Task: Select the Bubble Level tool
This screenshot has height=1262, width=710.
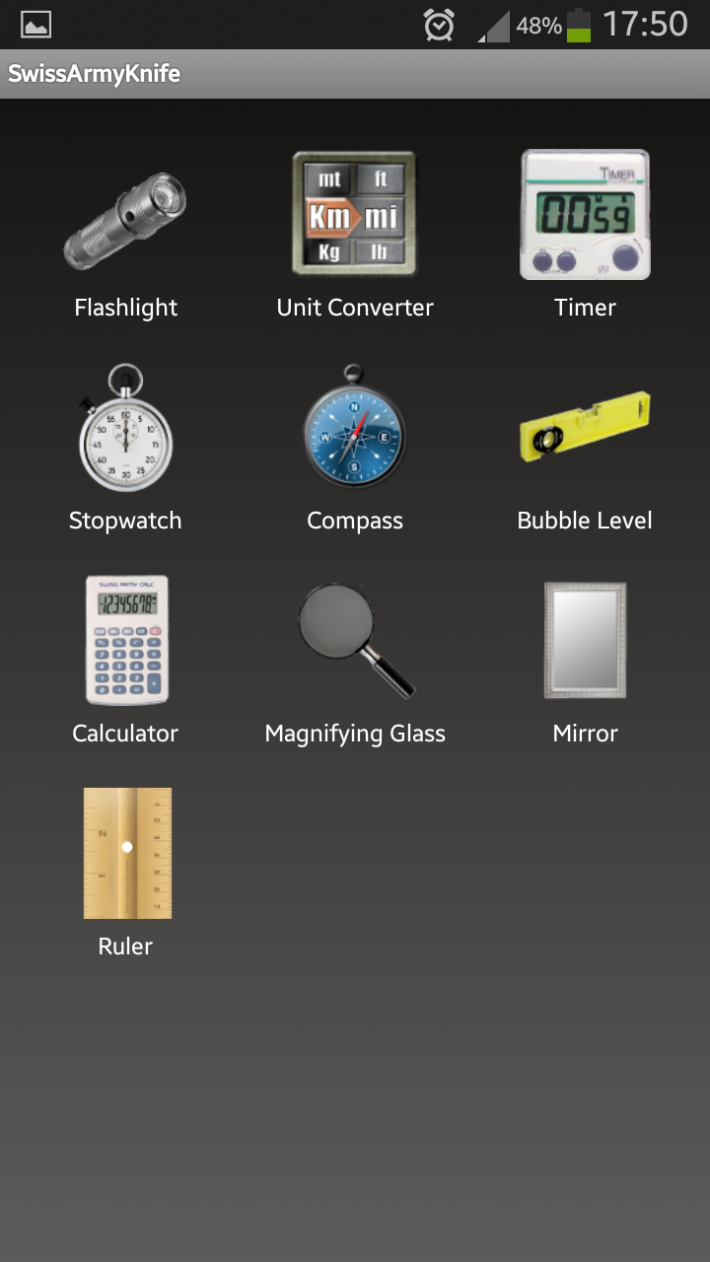Action: tap(585, 428)
